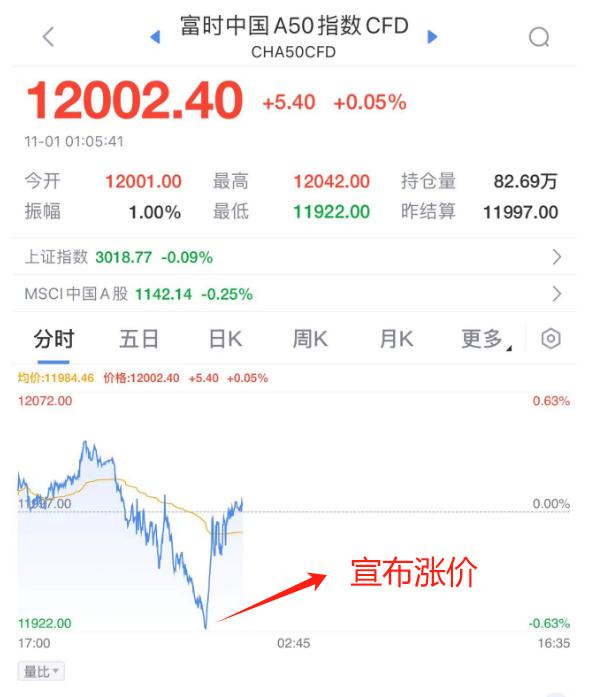Image resolution: width=597 pixels, height=697 pixels.
Task: Open the MSCI中国A股 row
Action: click(x=293, y=294)
